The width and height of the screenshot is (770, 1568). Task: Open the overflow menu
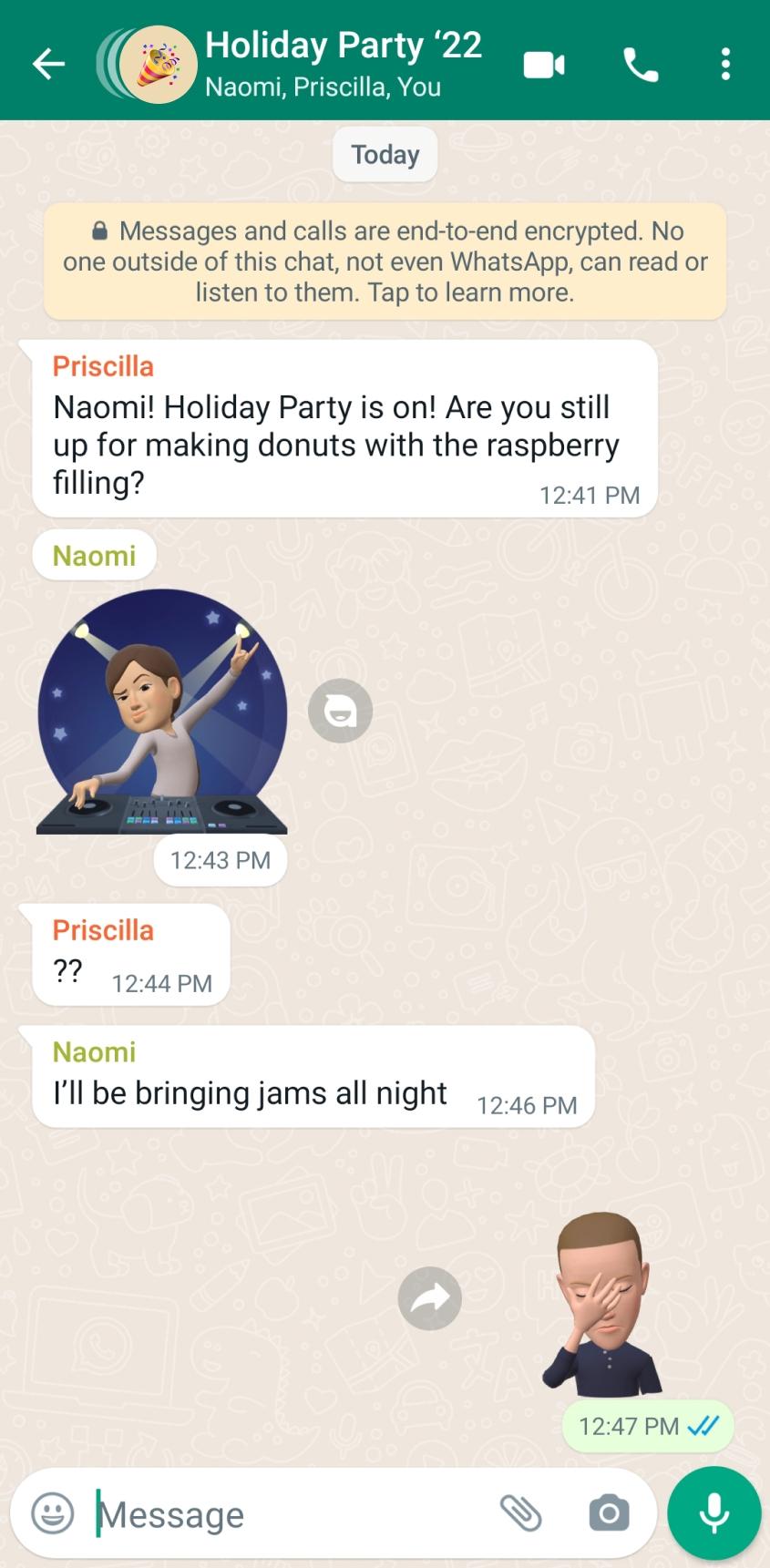pyautogui.click(x=725, y=65)
